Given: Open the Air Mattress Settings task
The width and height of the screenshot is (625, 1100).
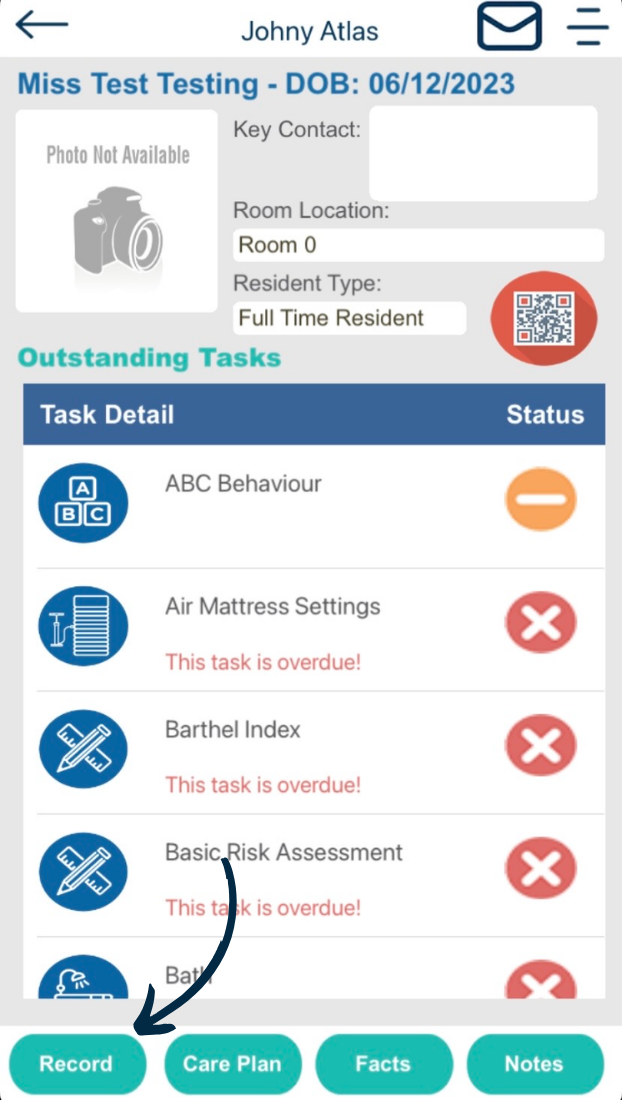Looking at the screenshot, I should point(314,630).
